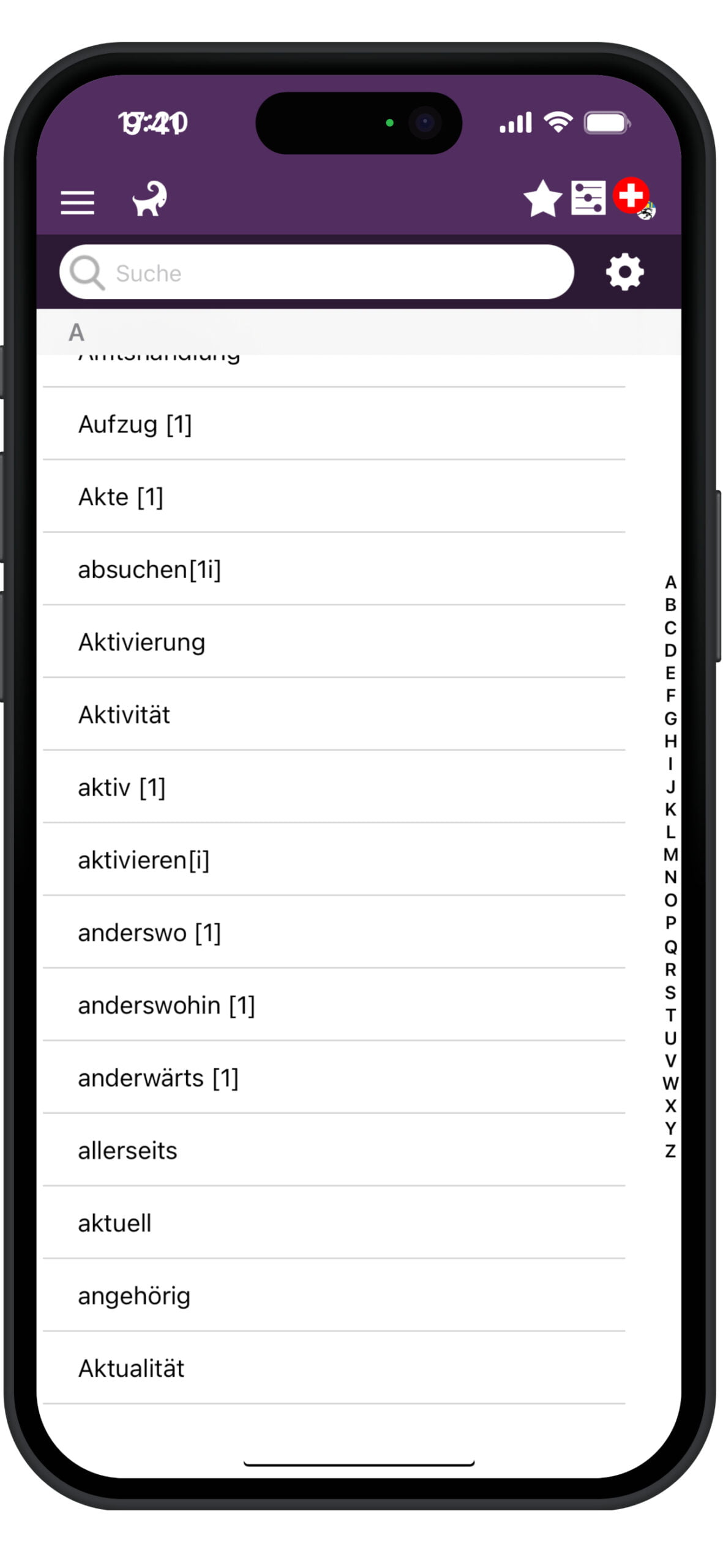Viewport: 723px width, 1568px height.
Task: Tap the Swiss flag language icon
Action: pyautogui.click(x=632, y=196)
